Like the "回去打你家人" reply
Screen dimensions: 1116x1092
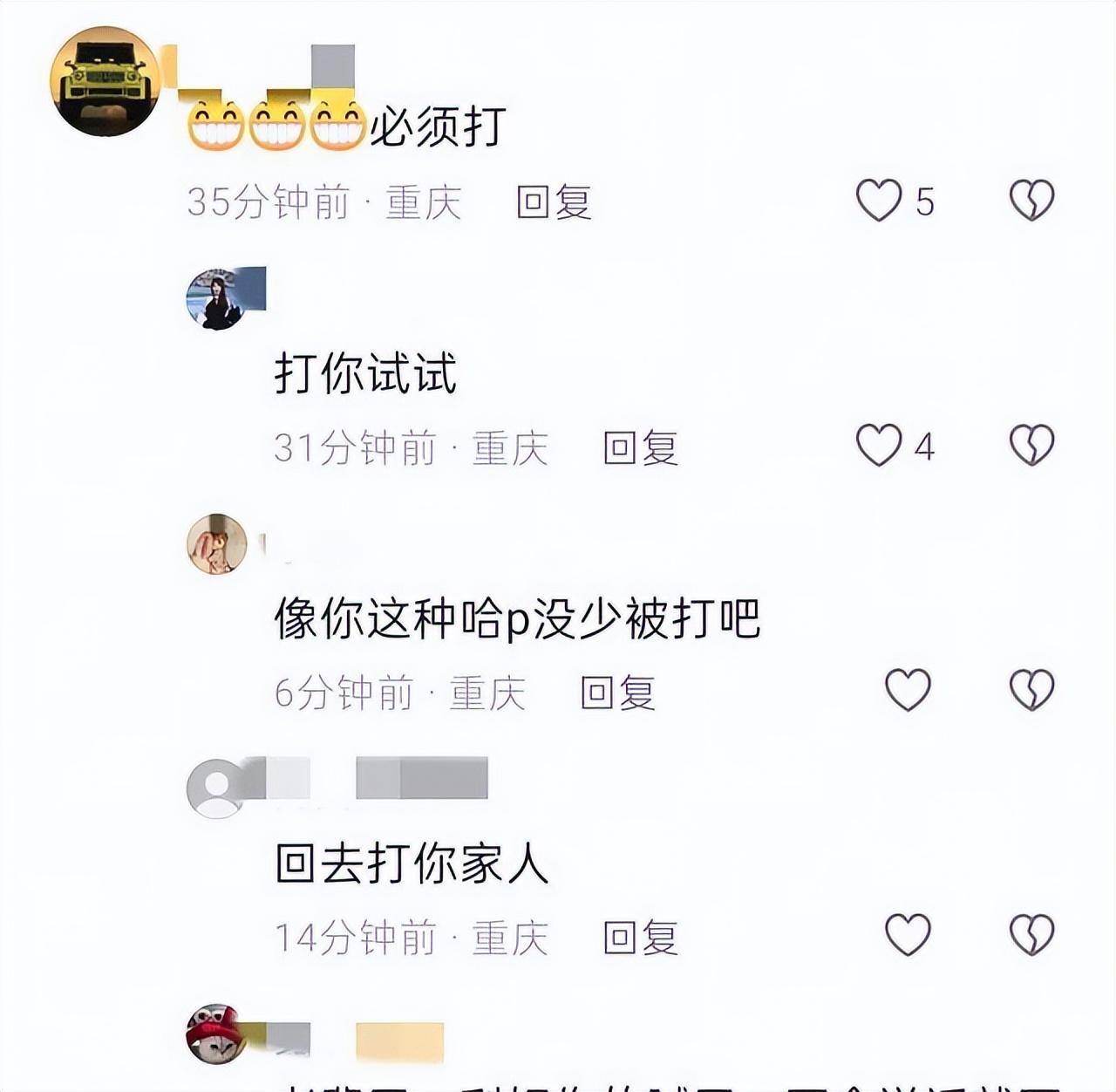tap(908, 935)
